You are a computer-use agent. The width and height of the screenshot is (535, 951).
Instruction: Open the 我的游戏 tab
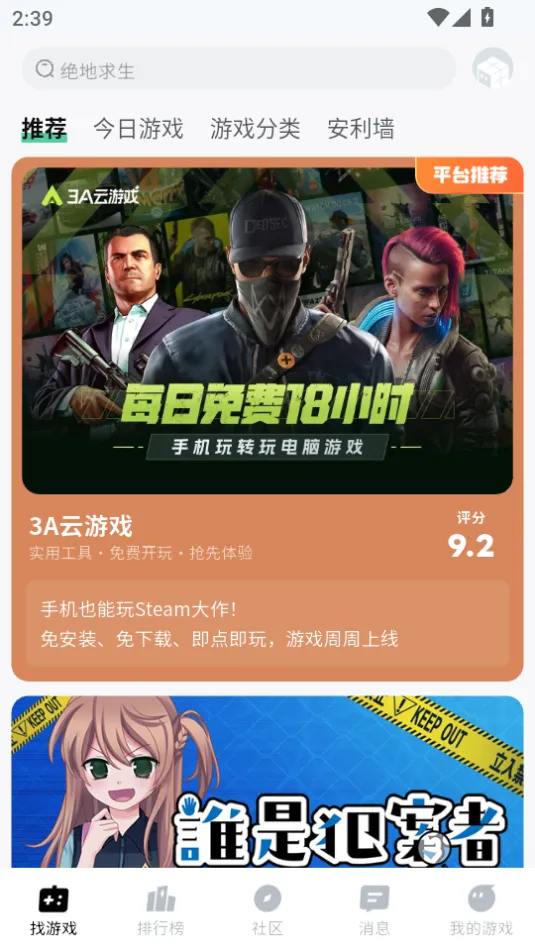[481, 910]
